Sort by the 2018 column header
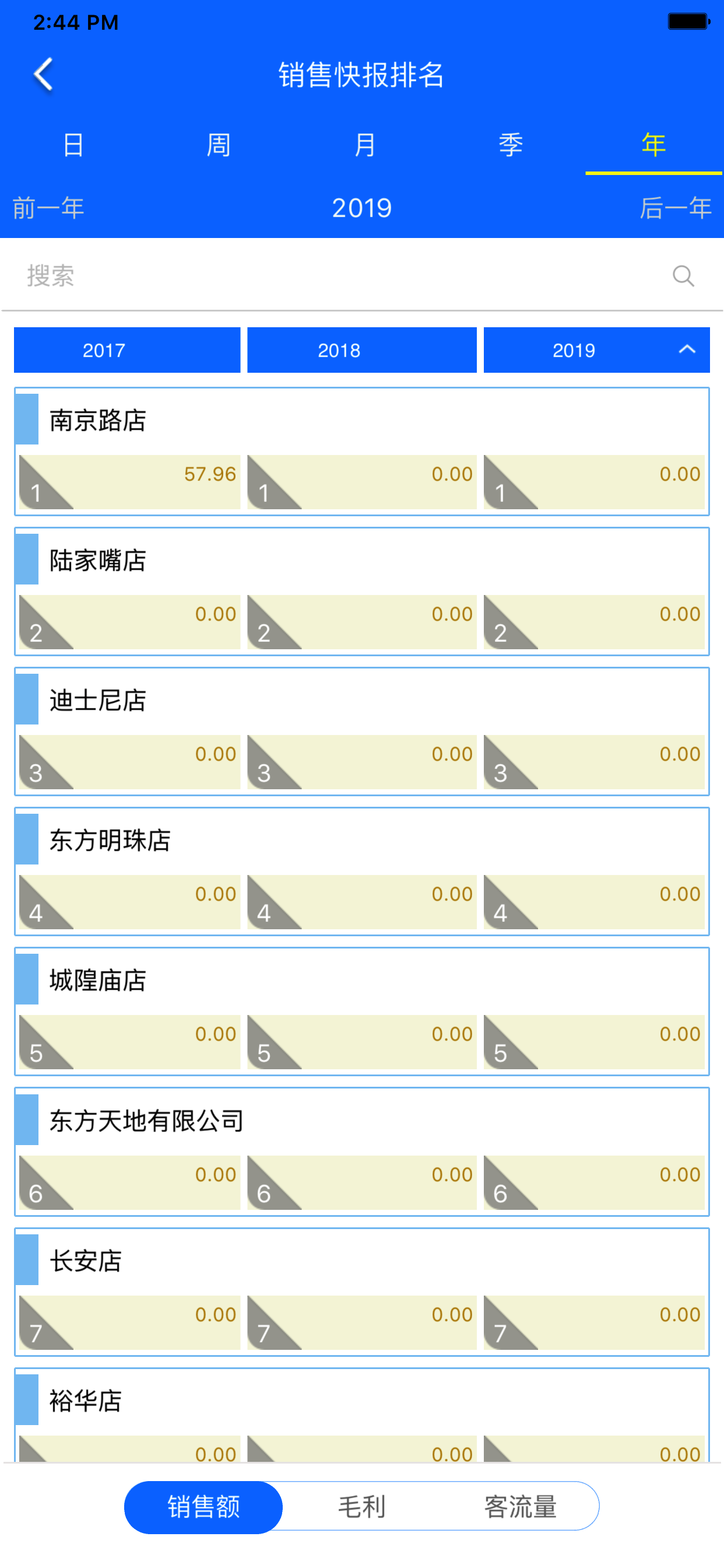724x1568 pixels. point(362,350)
